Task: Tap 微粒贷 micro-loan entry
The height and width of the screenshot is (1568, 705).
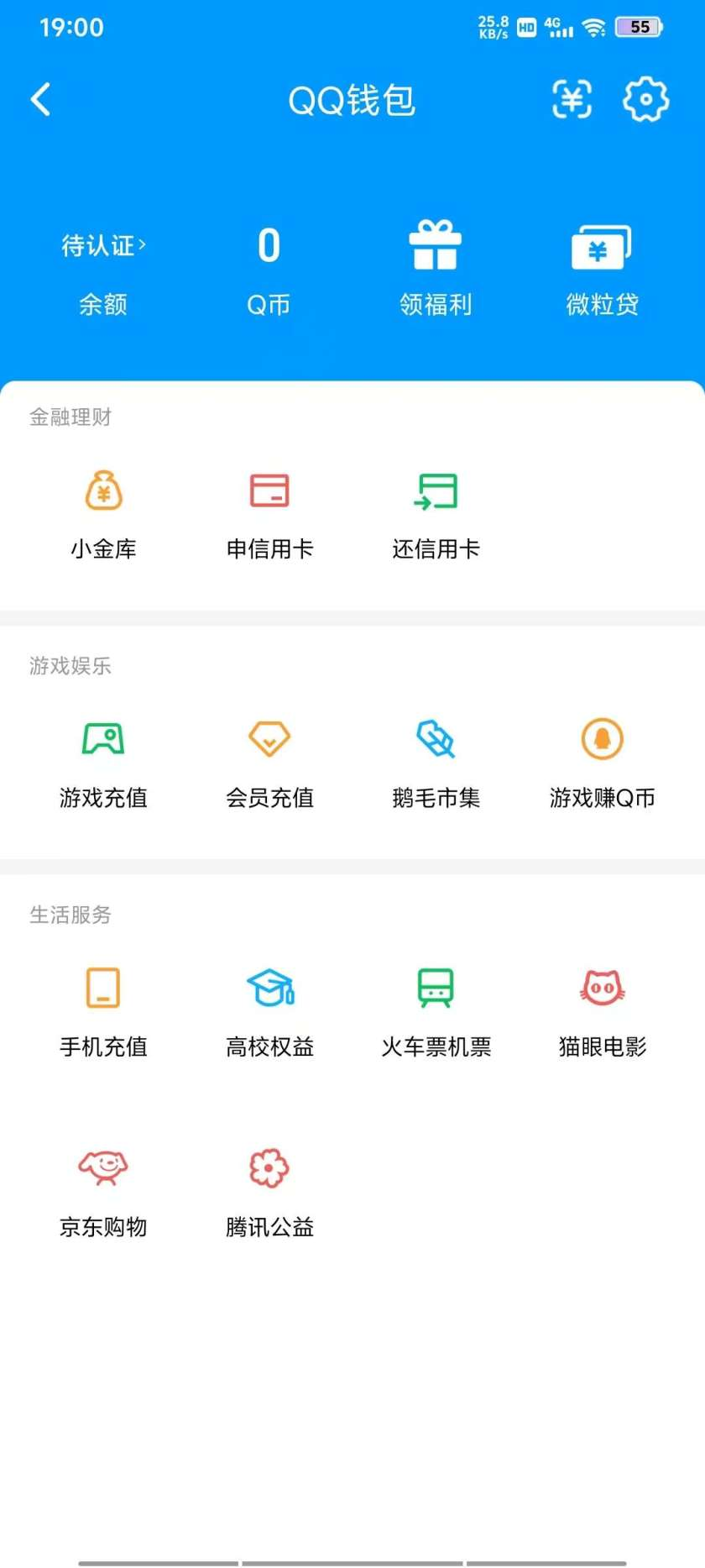Action: click(x=602, y=269)
